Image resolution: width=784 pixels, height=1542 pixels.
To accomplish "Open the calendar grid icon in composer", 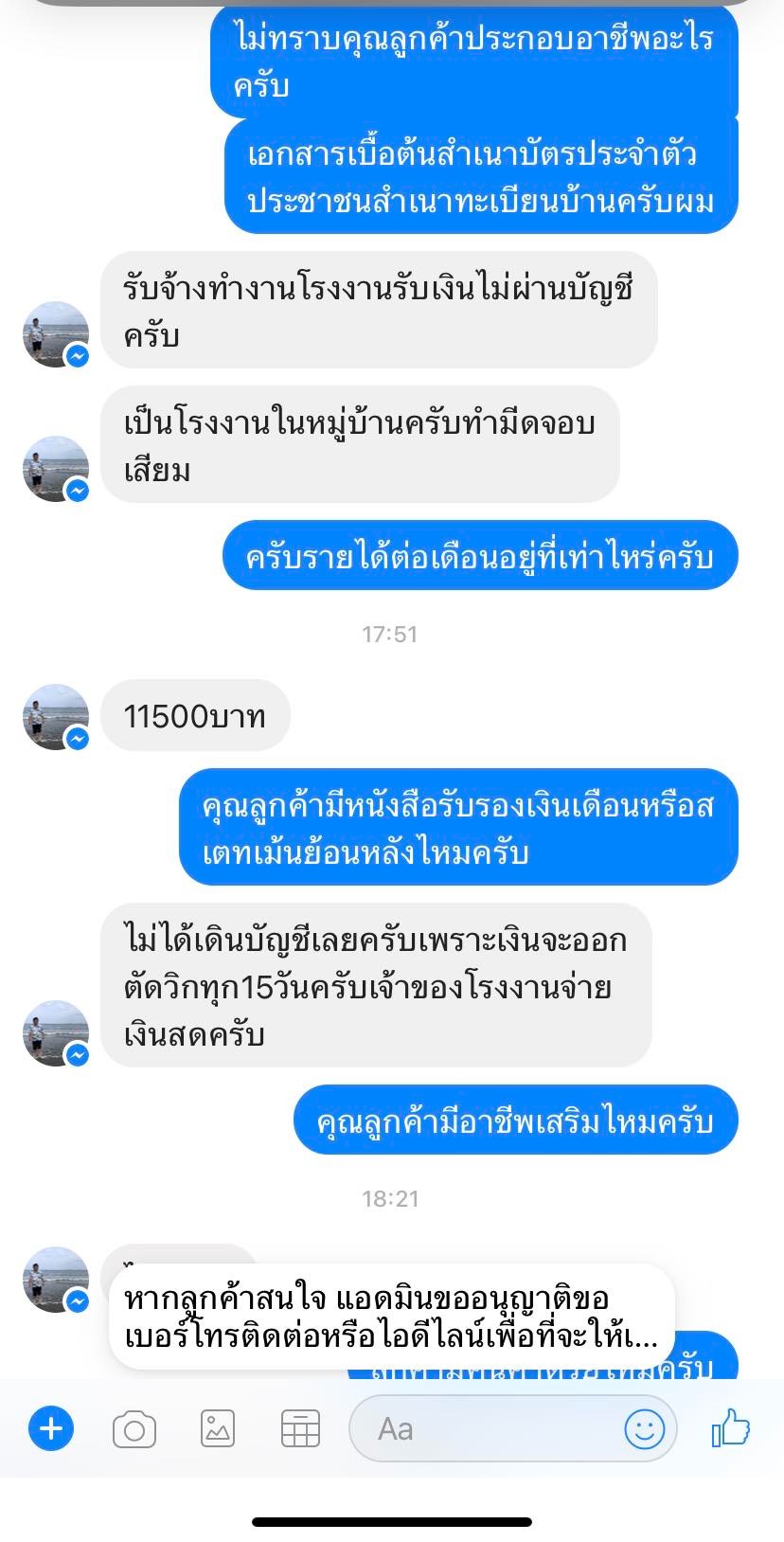I will 300,1428.
